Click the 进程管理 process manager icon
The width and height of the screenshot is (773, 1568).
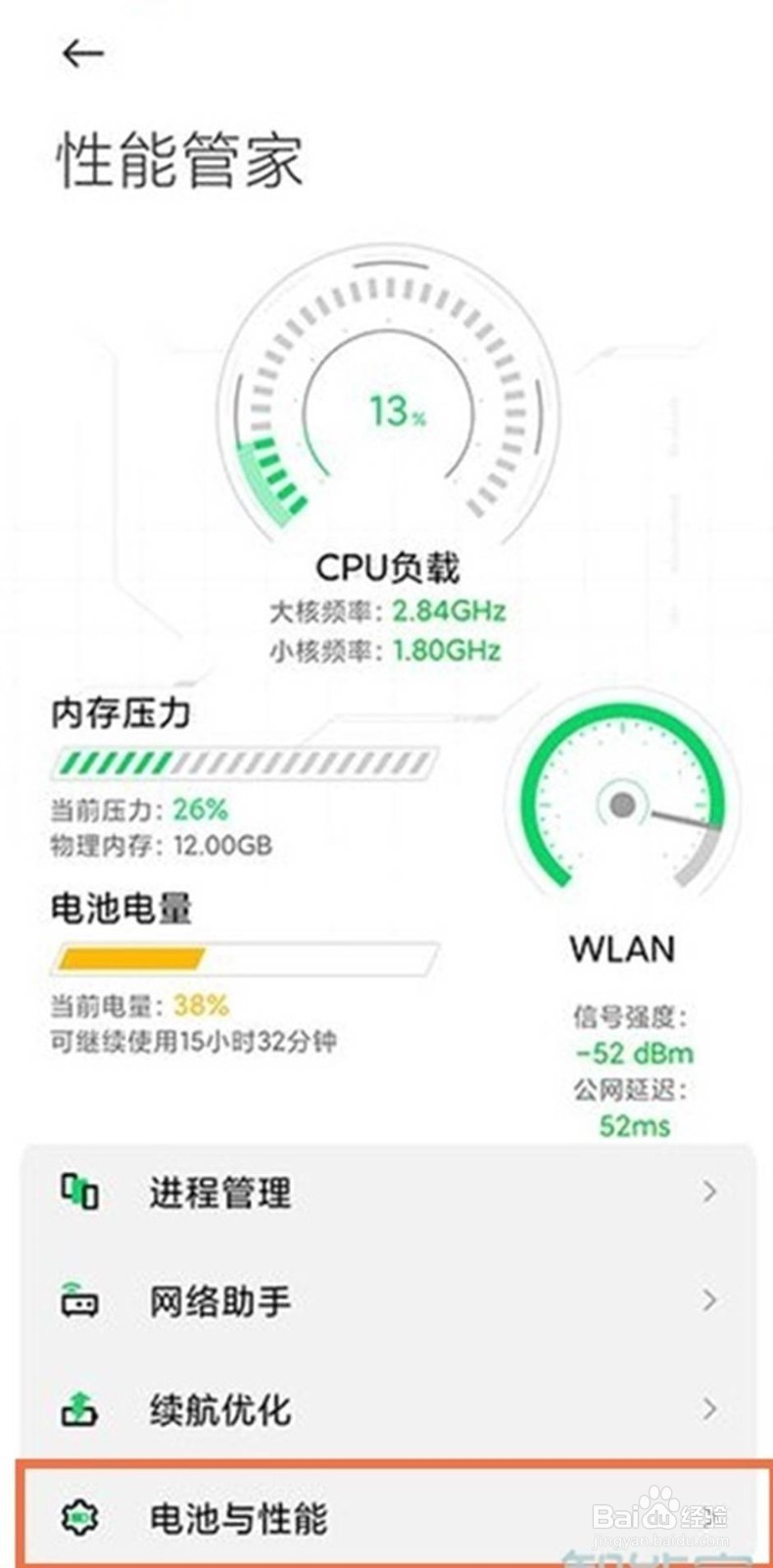coord(81,1194)
